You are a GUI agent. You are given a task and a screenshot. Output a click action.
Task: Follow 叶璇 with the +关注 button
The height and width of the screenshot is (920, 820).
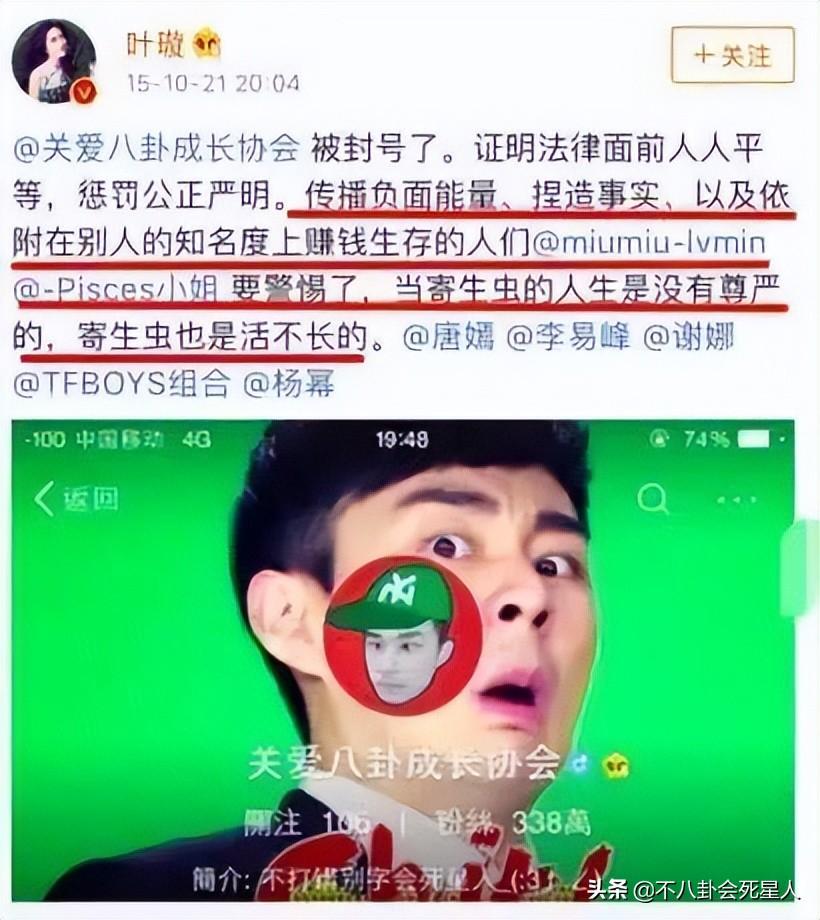click(733, 55)
